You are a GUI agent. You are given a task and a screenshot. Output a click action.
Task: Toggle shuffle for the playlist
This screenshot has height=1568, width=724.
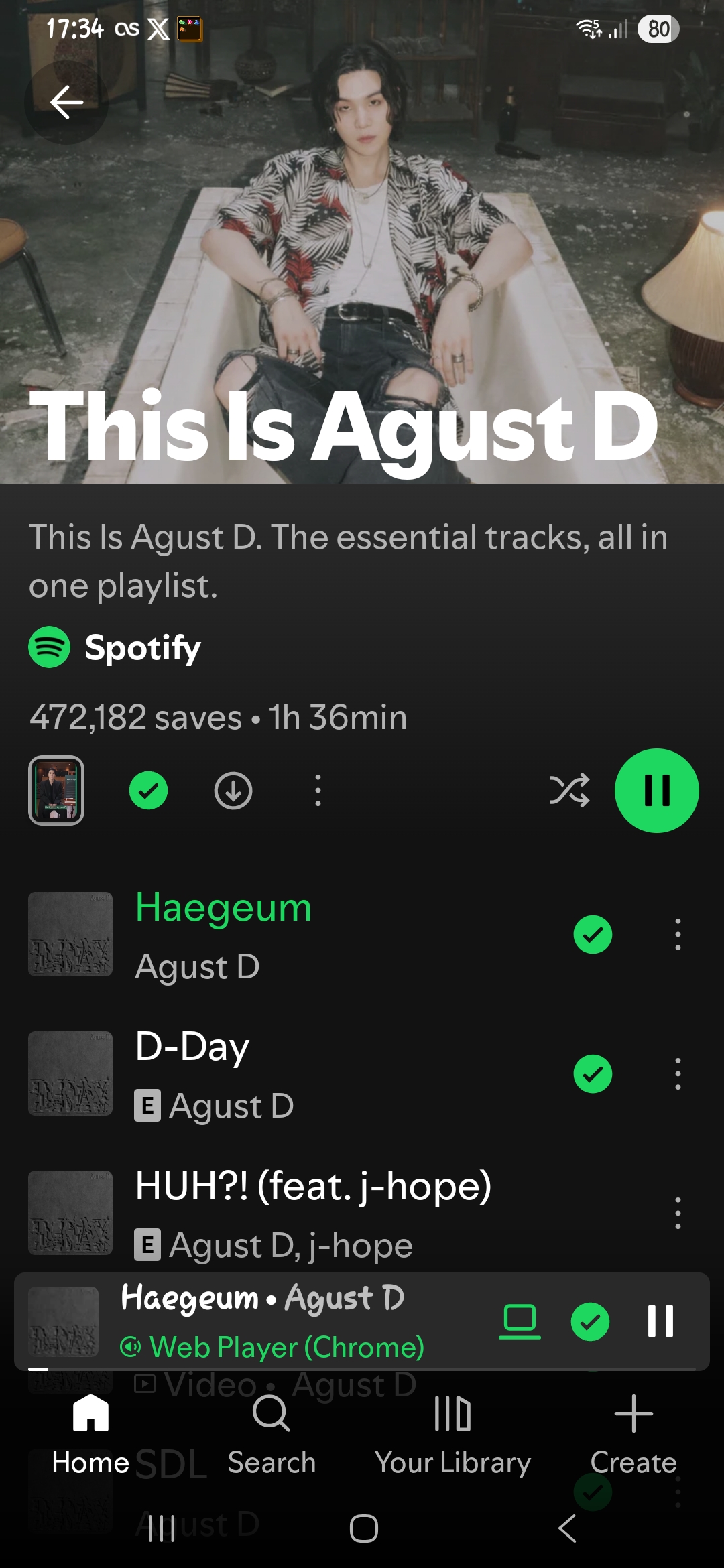(569, 791)
